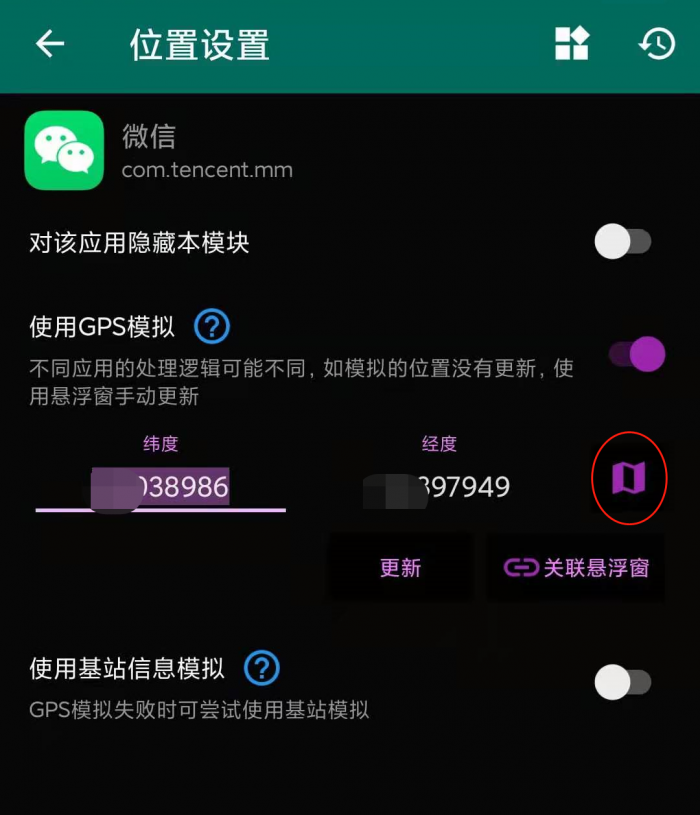Go back from 位置设置
Image resolution: width=700 pixels, height=815 pixels.
click(x=50, y=44)
